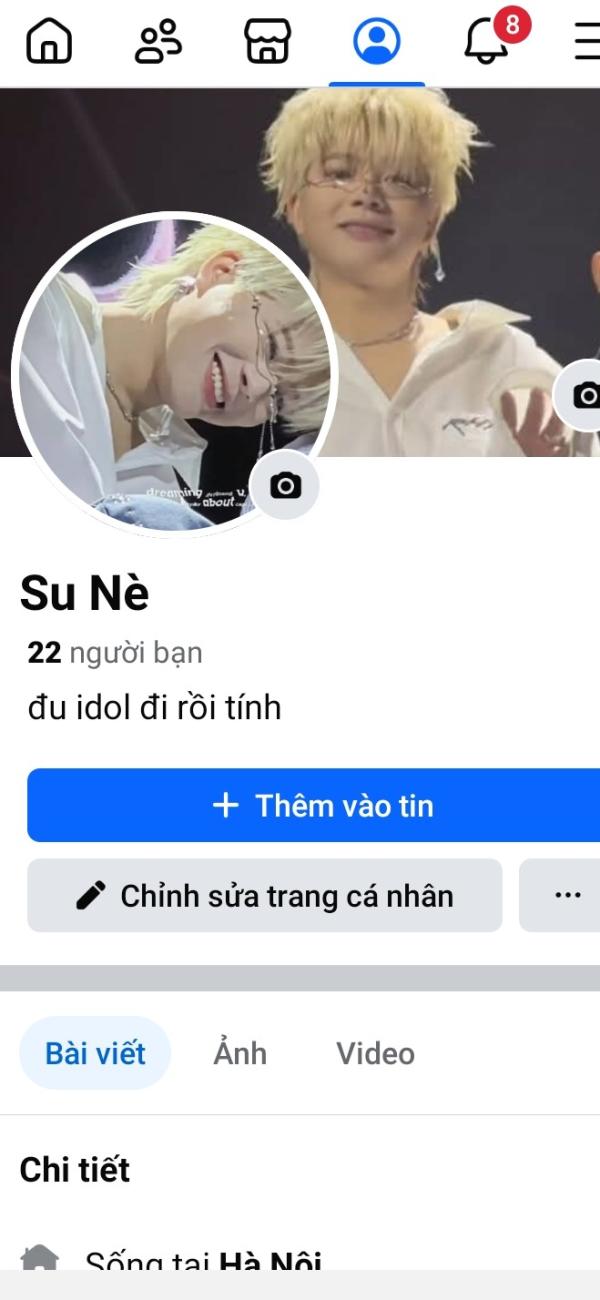600x1300 pixels.
Task: Switch to the Ảnh tab
Action: tap(240, 1053)
